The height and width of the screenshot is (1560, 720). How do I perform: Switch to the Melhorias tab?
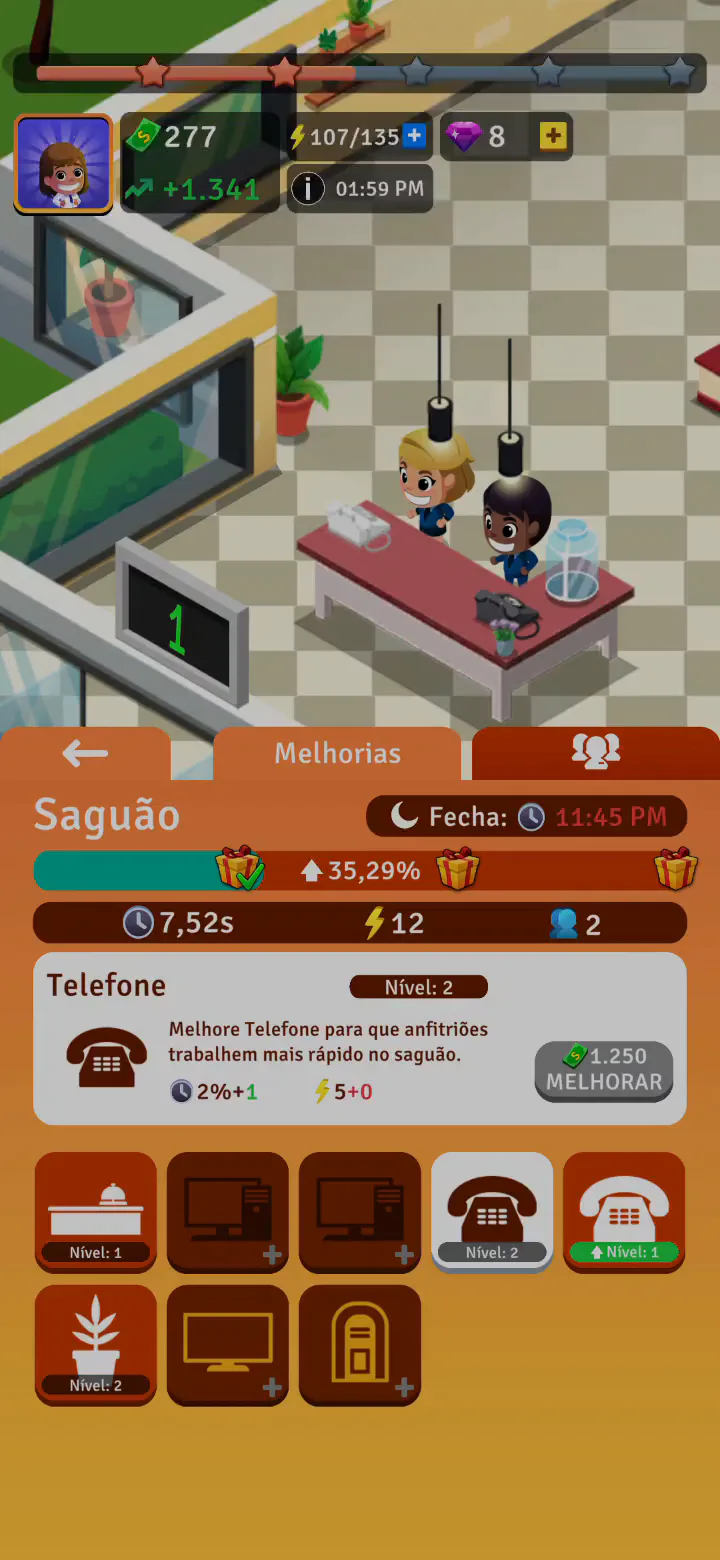click(337, 754)
